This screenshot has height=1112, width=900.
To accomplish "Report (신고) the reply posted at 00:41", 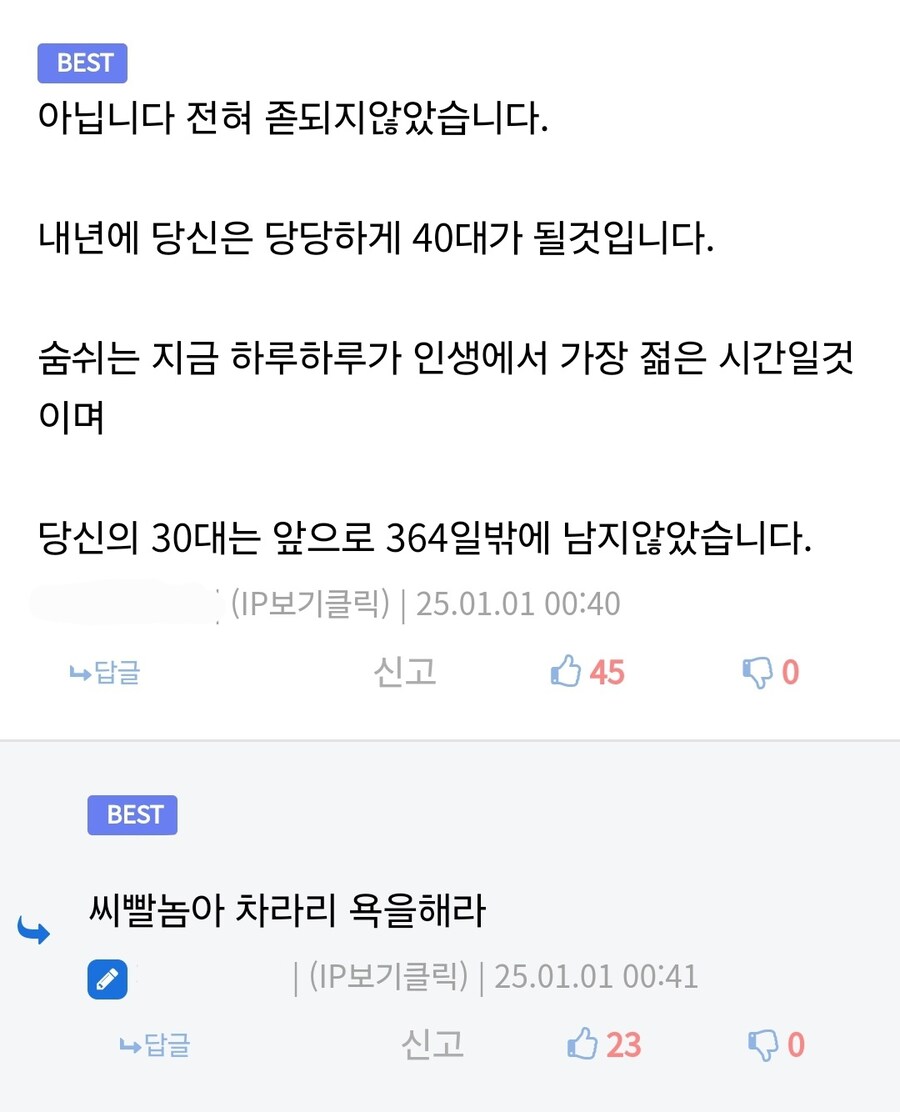I will [432, 1045].
